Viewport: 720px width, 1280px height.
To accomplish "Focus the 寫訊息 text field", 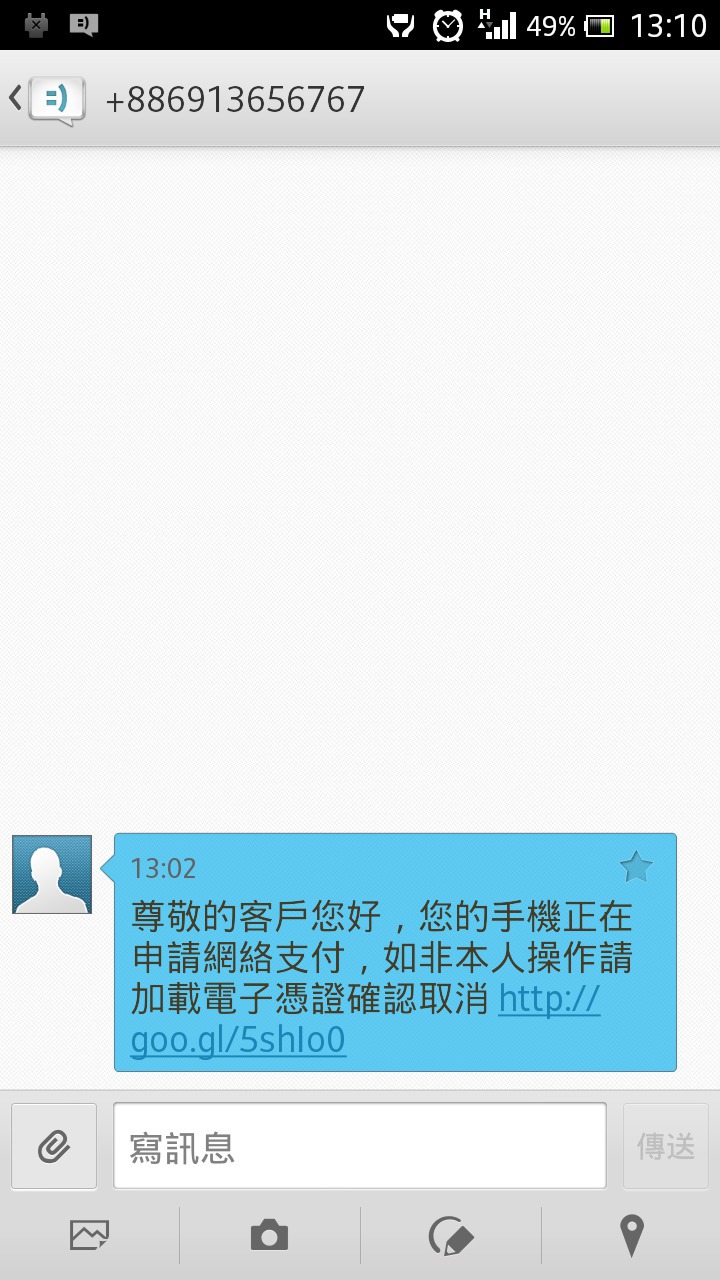I will click(360, 1146).
